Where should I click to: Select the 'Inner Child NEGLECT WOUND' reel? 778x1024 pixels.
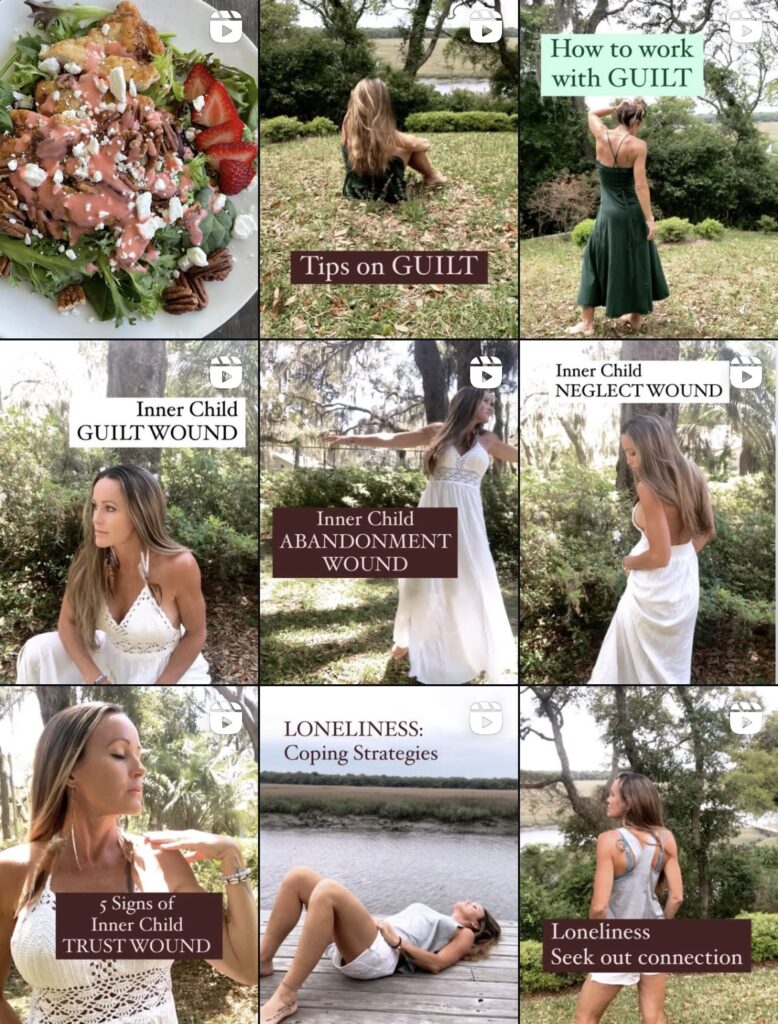tap(648, 512)
